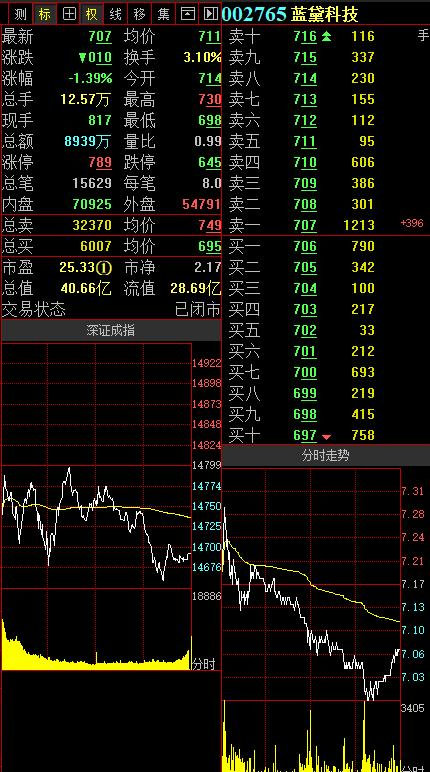Tap the 移 toolbar button
The width and height of the screenshot is (430, 772).
point(139,14)
